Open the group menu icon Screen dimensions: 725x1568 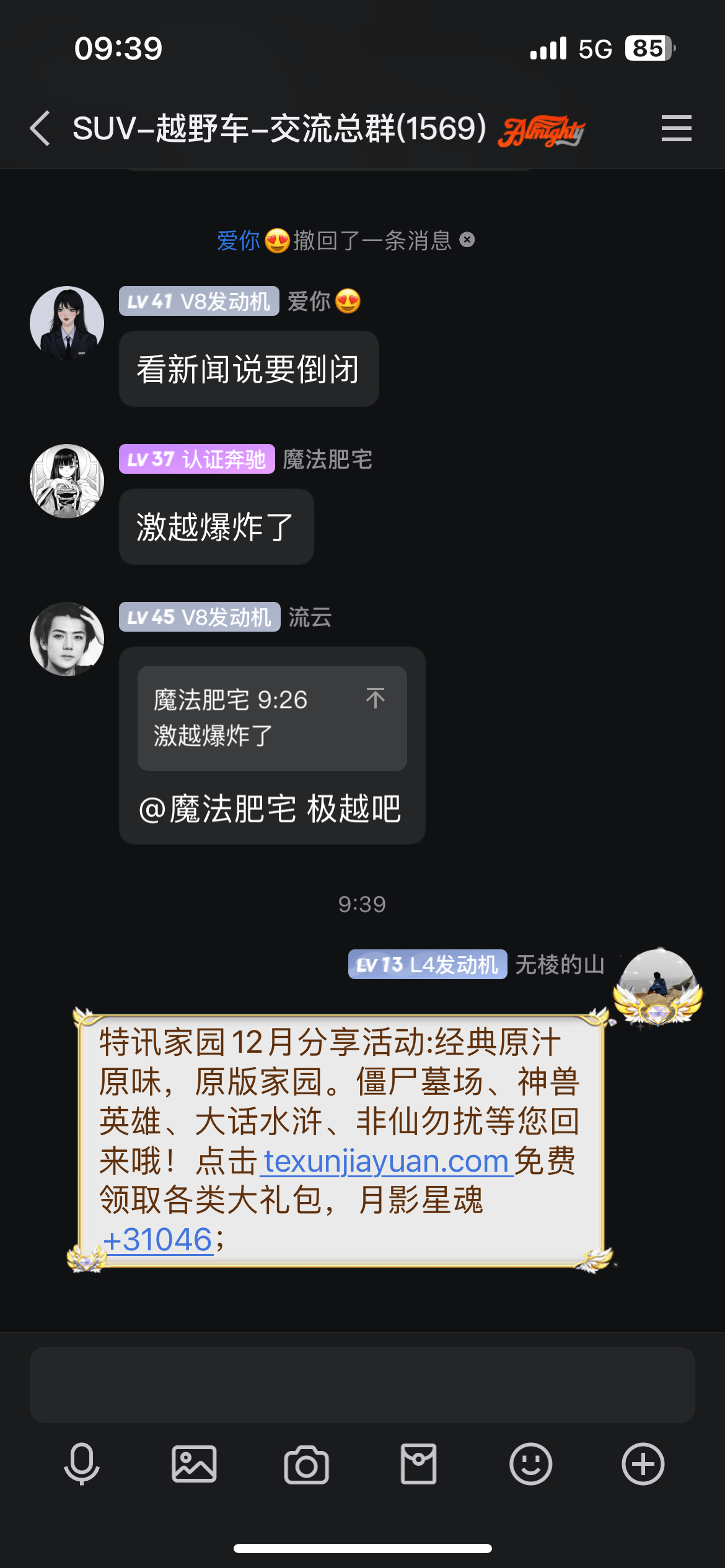pos(676,129)
